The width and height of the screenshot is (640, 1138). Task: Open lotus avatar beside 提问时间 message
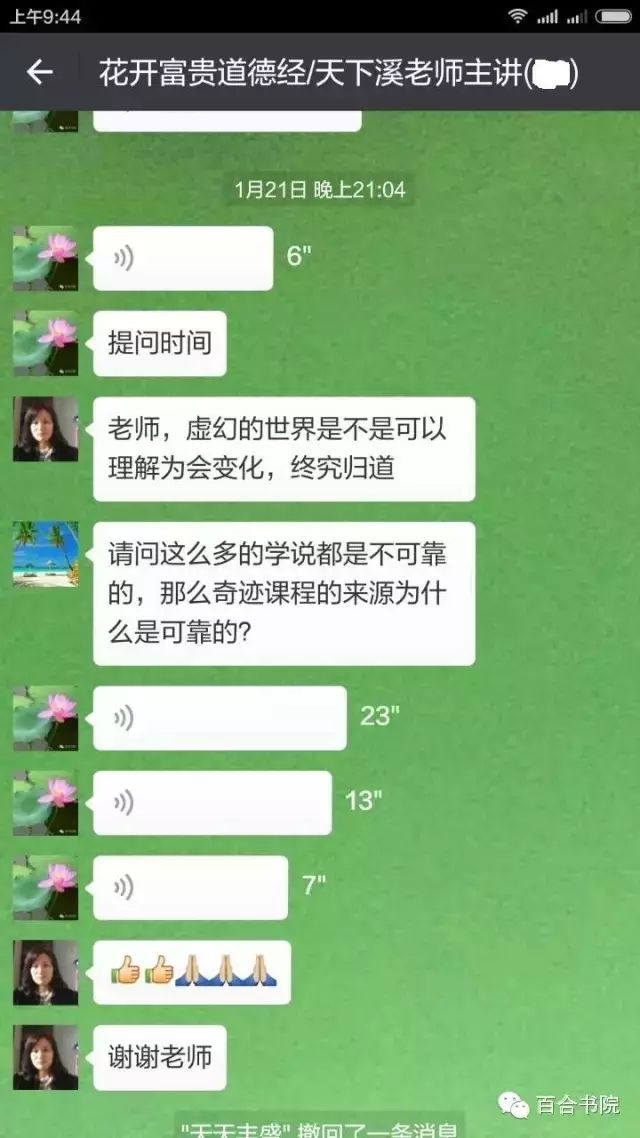pyautogui.click(x=45, y=343)
